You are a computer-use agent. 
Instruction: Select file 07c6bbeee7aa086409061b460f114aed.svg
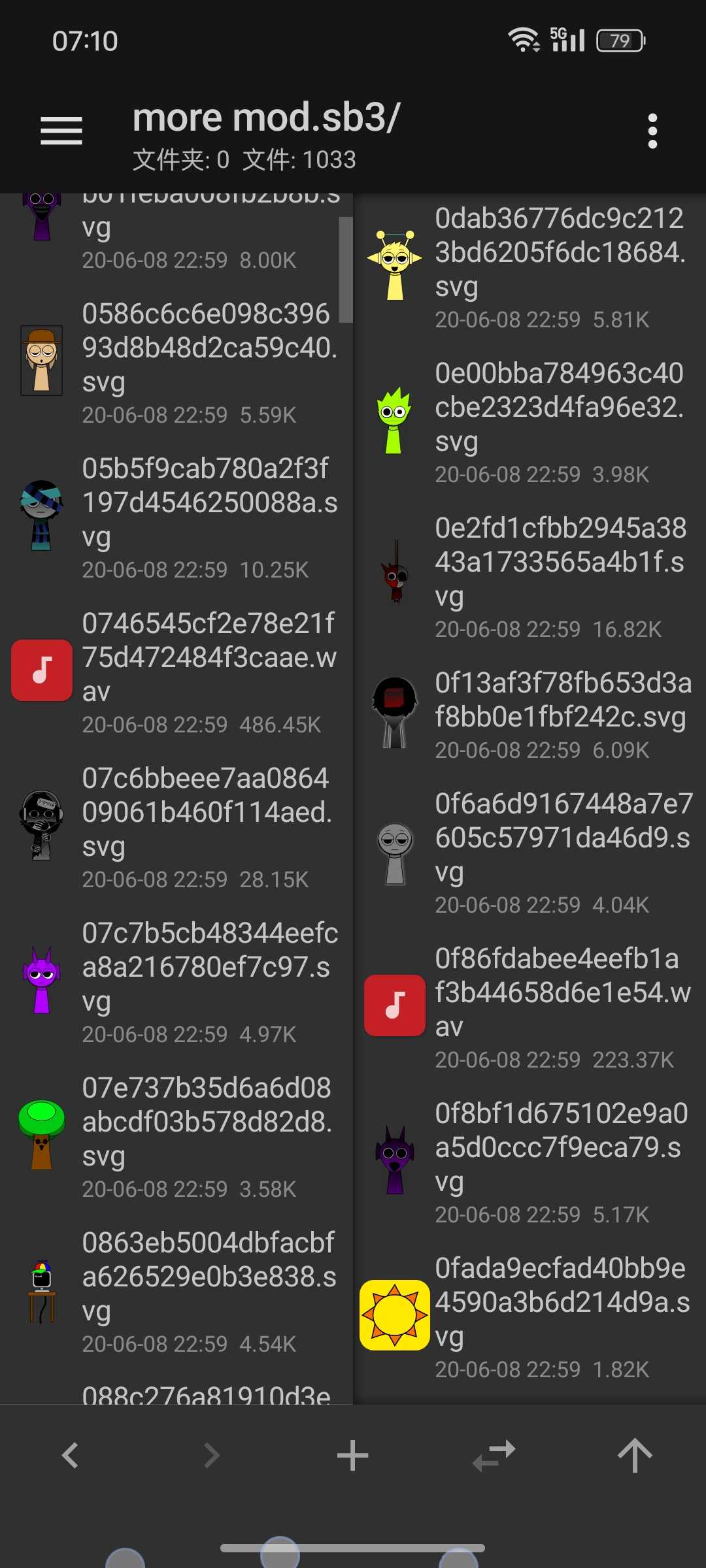tap(176, 826)
